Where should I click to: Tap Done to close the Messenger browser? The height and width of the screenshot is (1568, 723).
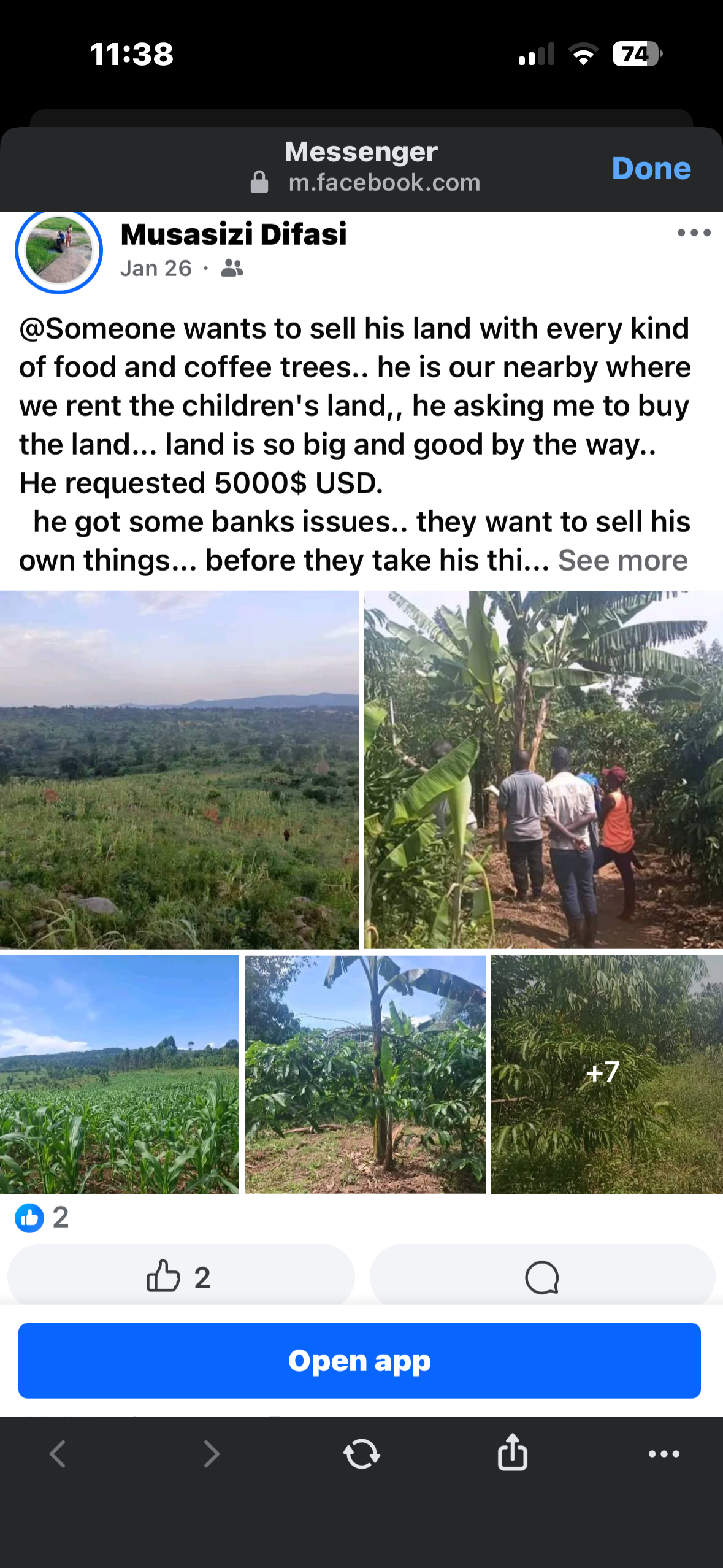pos(651,169)
